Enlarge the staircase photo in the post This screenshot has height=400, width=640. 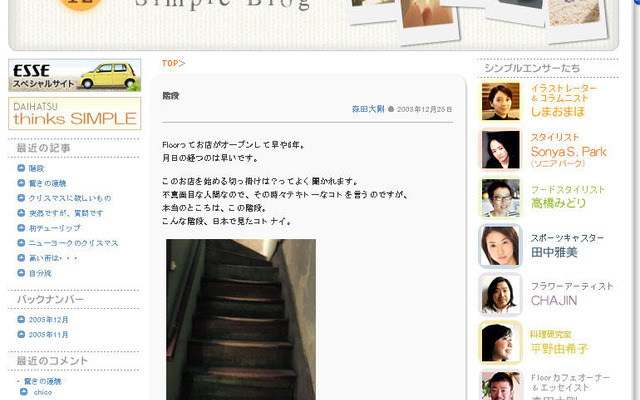[x=240, y=320]
